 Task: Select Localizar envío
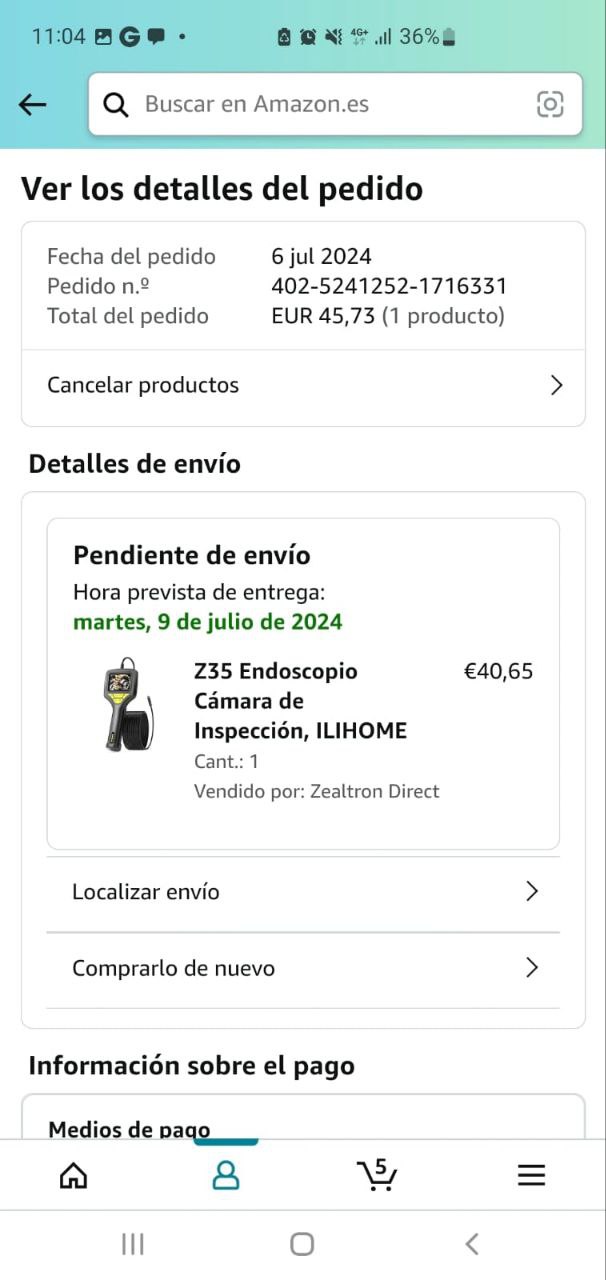(x=303, y=892)
